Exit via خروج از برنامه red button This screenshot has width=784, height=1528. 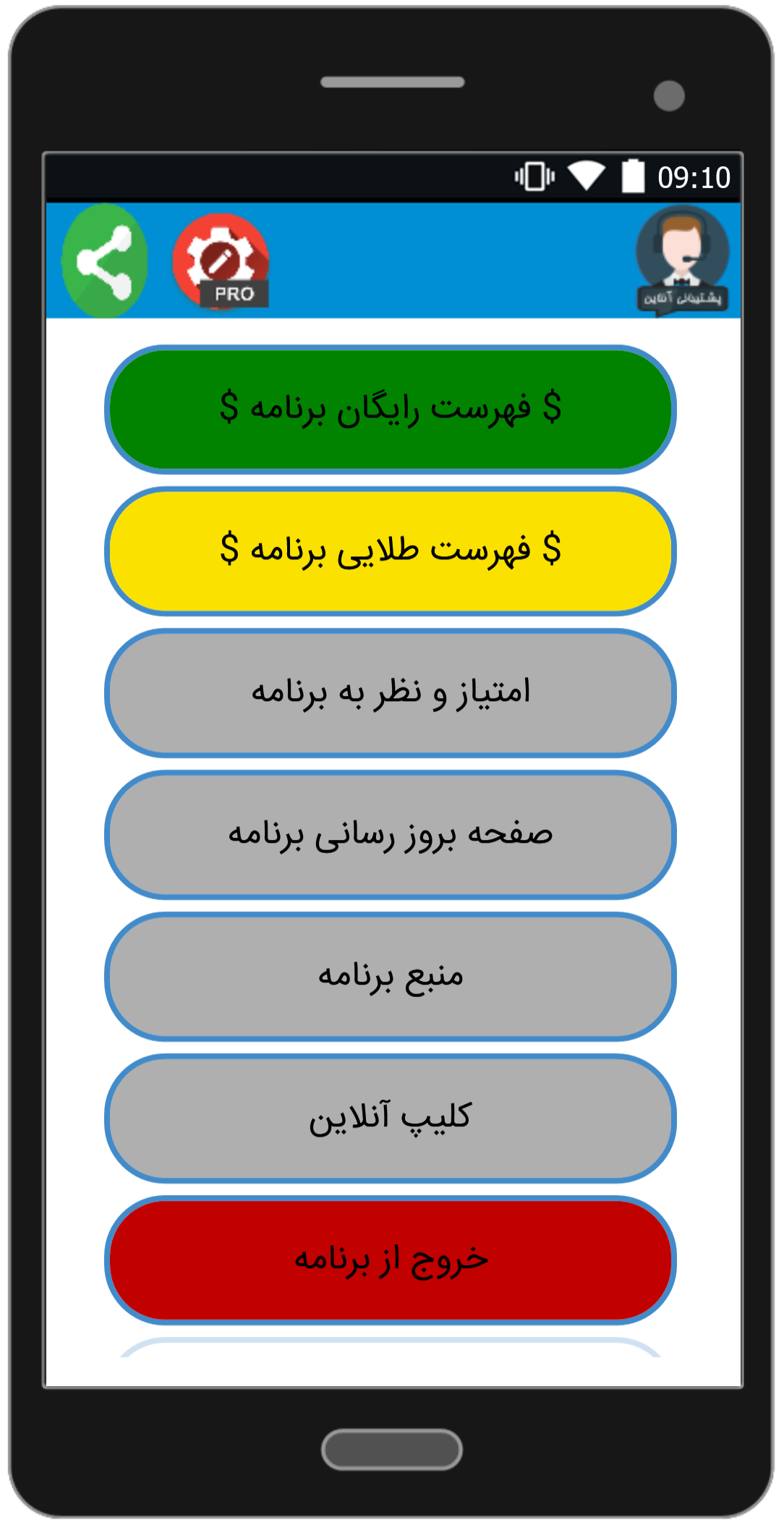click(x=391, y=1260)
